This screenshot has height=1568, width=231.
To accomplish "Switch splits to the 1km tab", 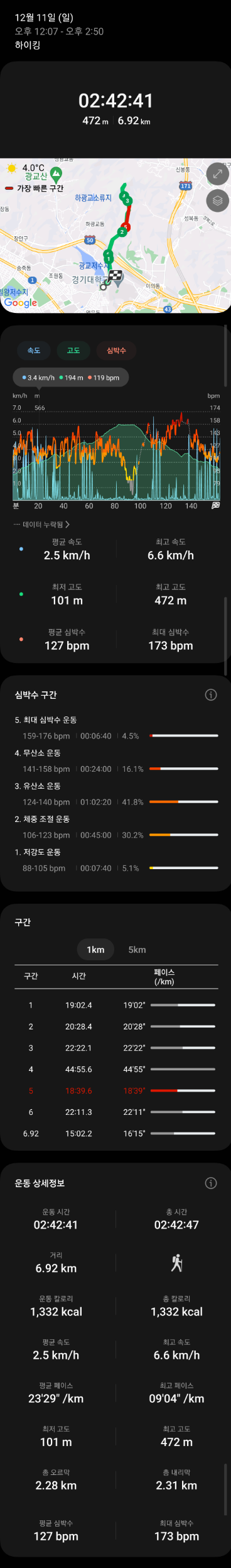I will (x=95, y=950).
